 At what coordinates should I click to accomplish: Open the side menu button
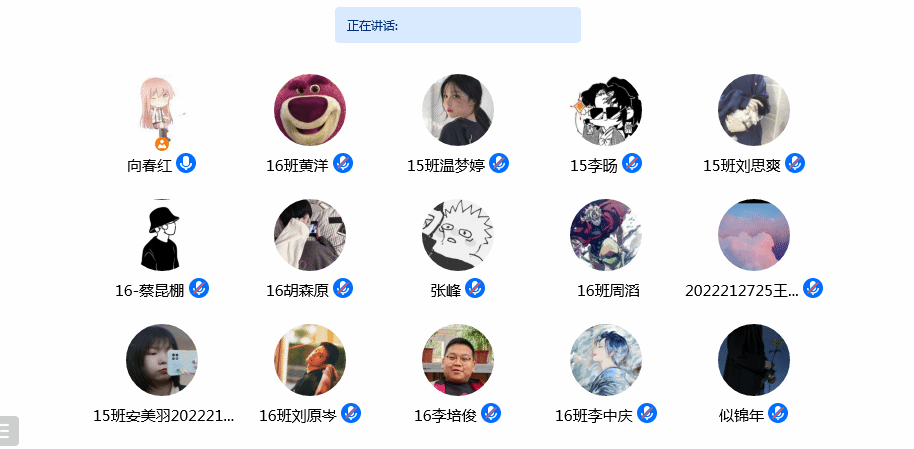pyautogui.click(x=8, y=431)
